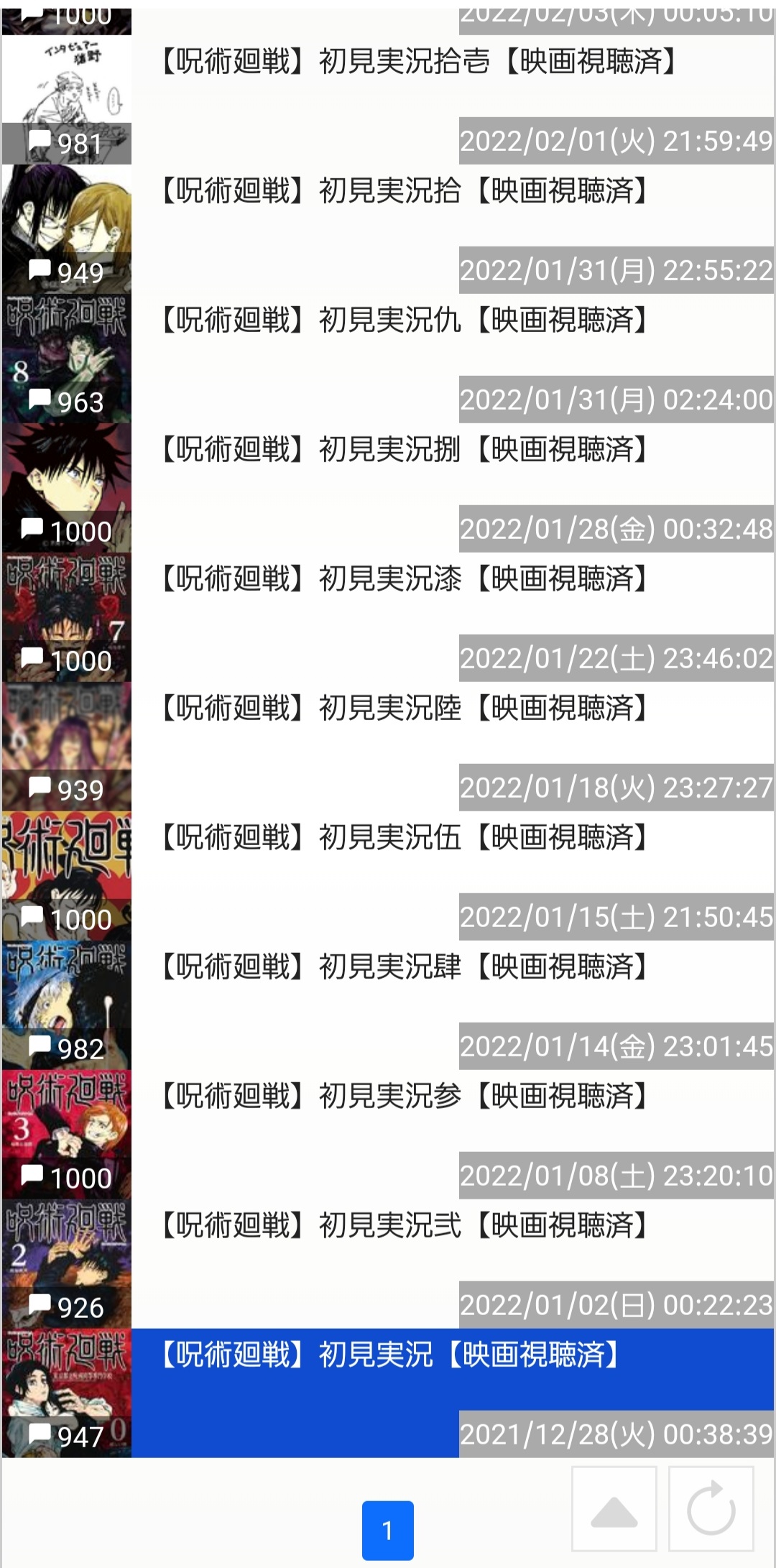Open thread 初見実況伍【映画視聴済】
The image size is (776, 1568).
point(404,838)
